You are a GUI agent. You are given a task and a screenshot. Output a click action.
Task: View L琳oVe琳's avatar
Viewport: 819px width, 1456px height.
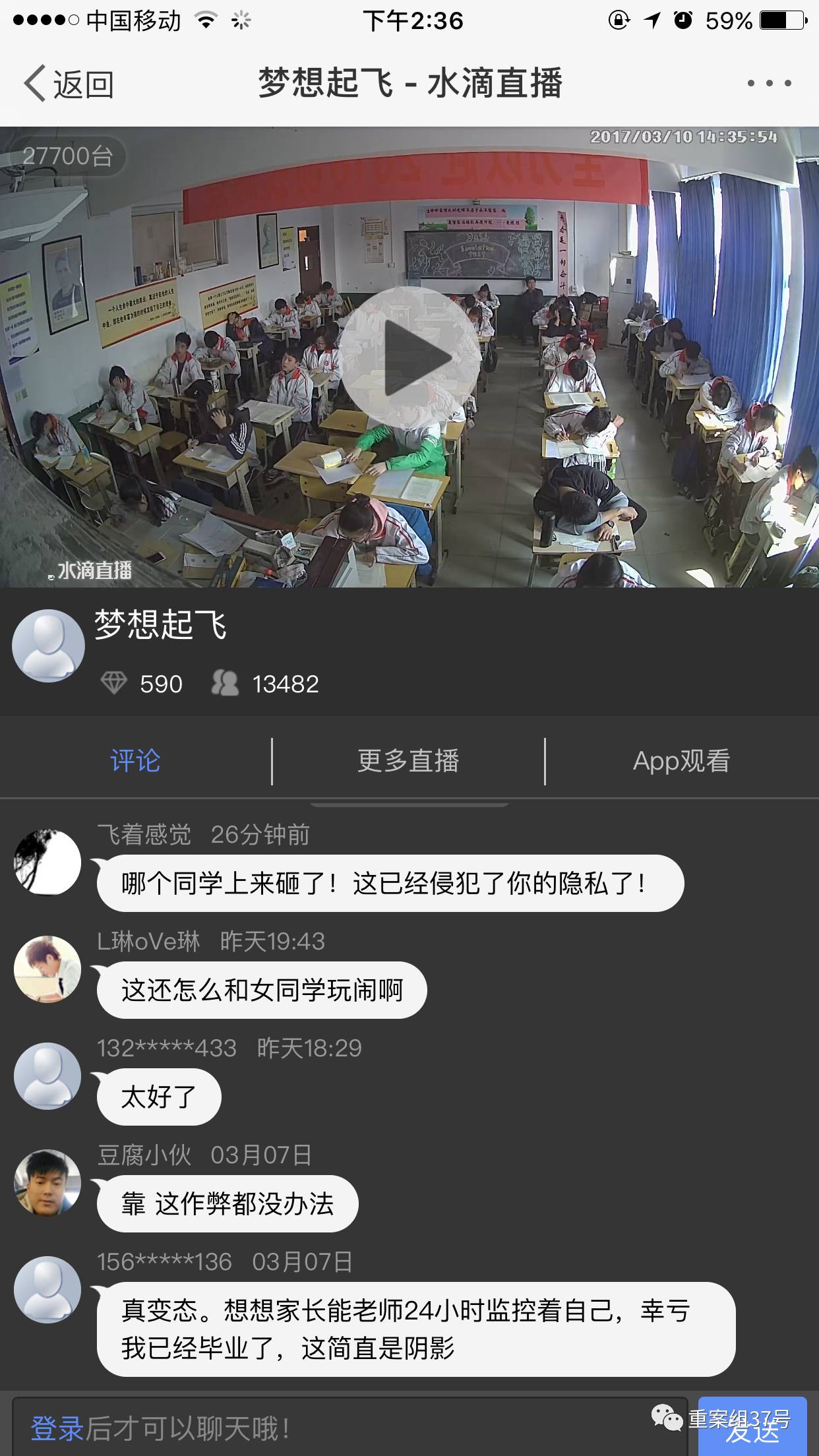tap(47, 969)
